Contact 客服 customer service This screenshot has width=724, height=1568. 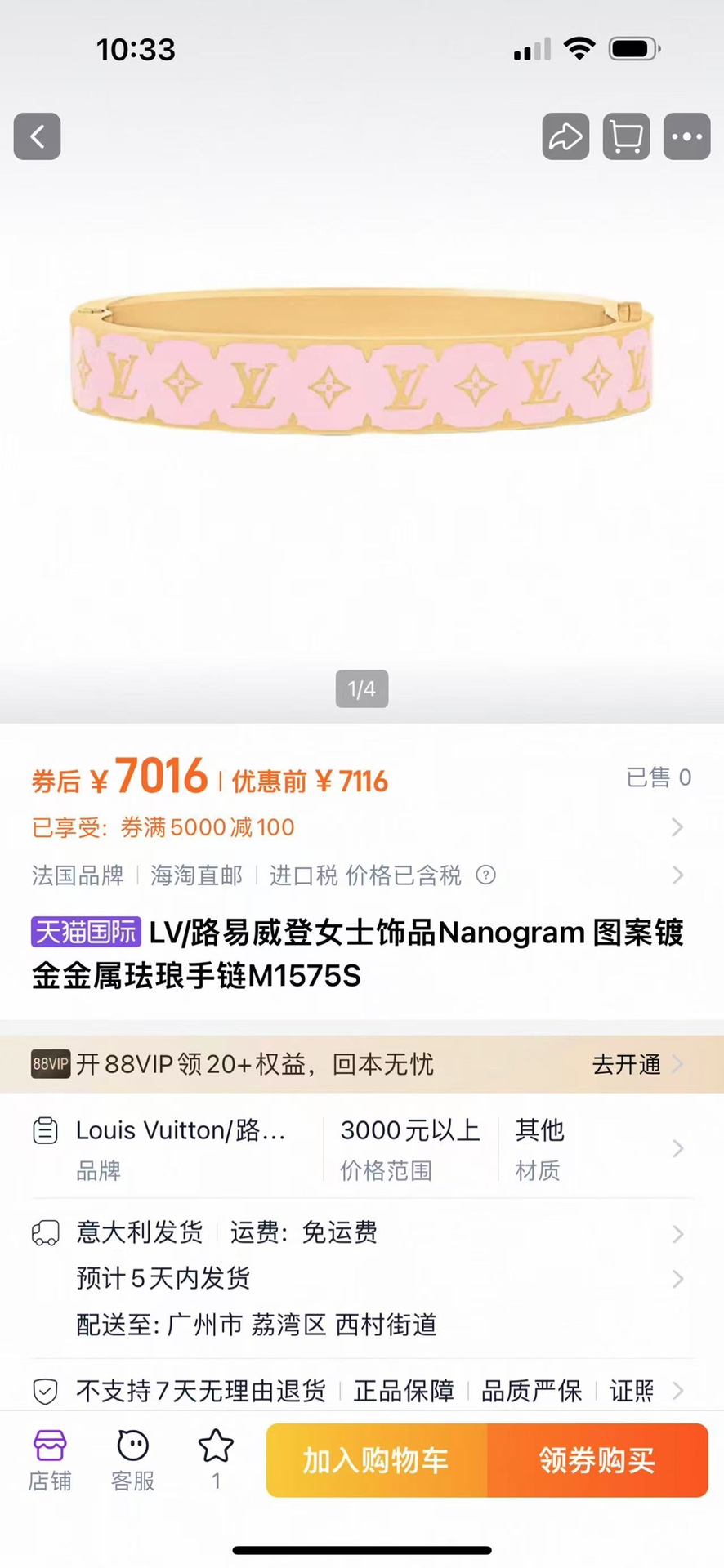132,1460
